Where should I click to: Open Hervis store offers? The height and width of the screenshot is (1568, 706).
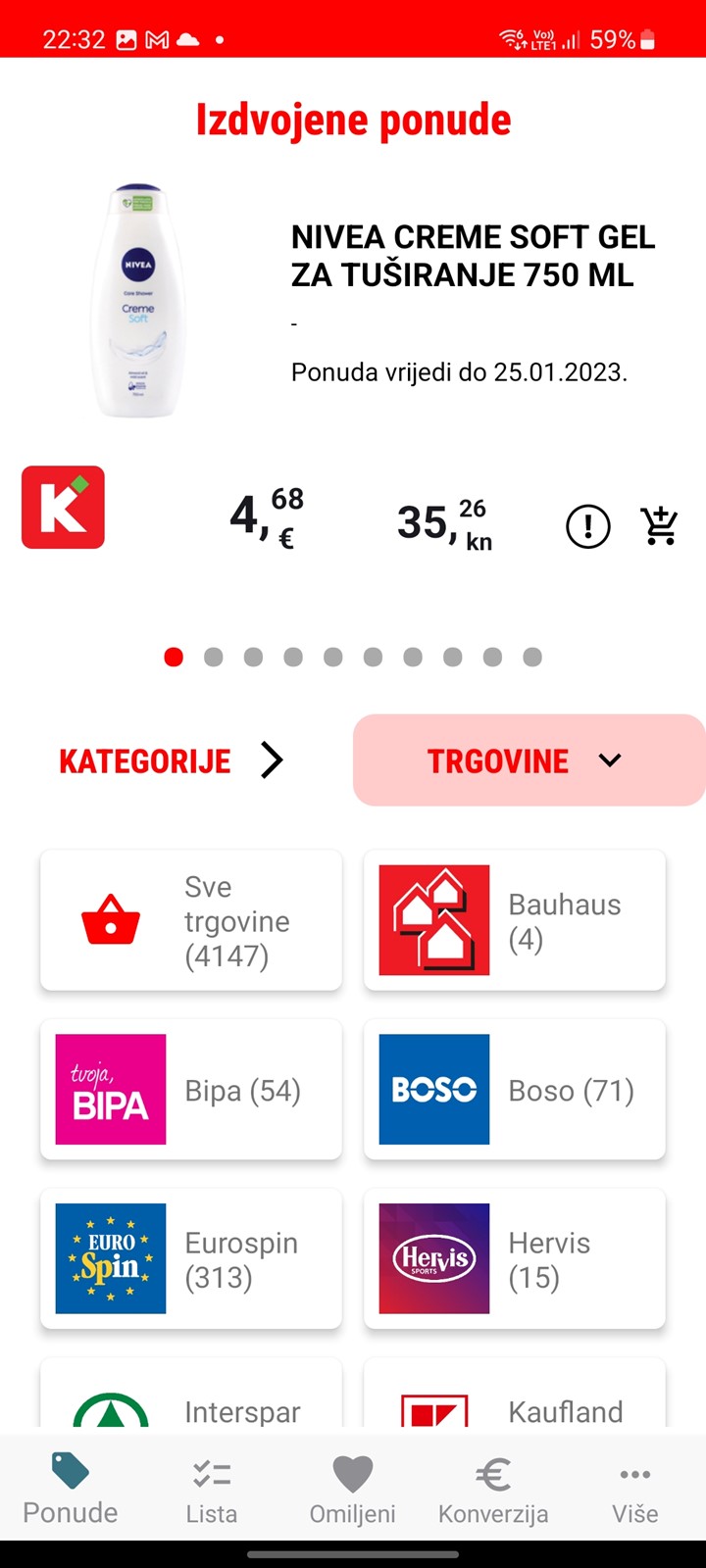515,1259
